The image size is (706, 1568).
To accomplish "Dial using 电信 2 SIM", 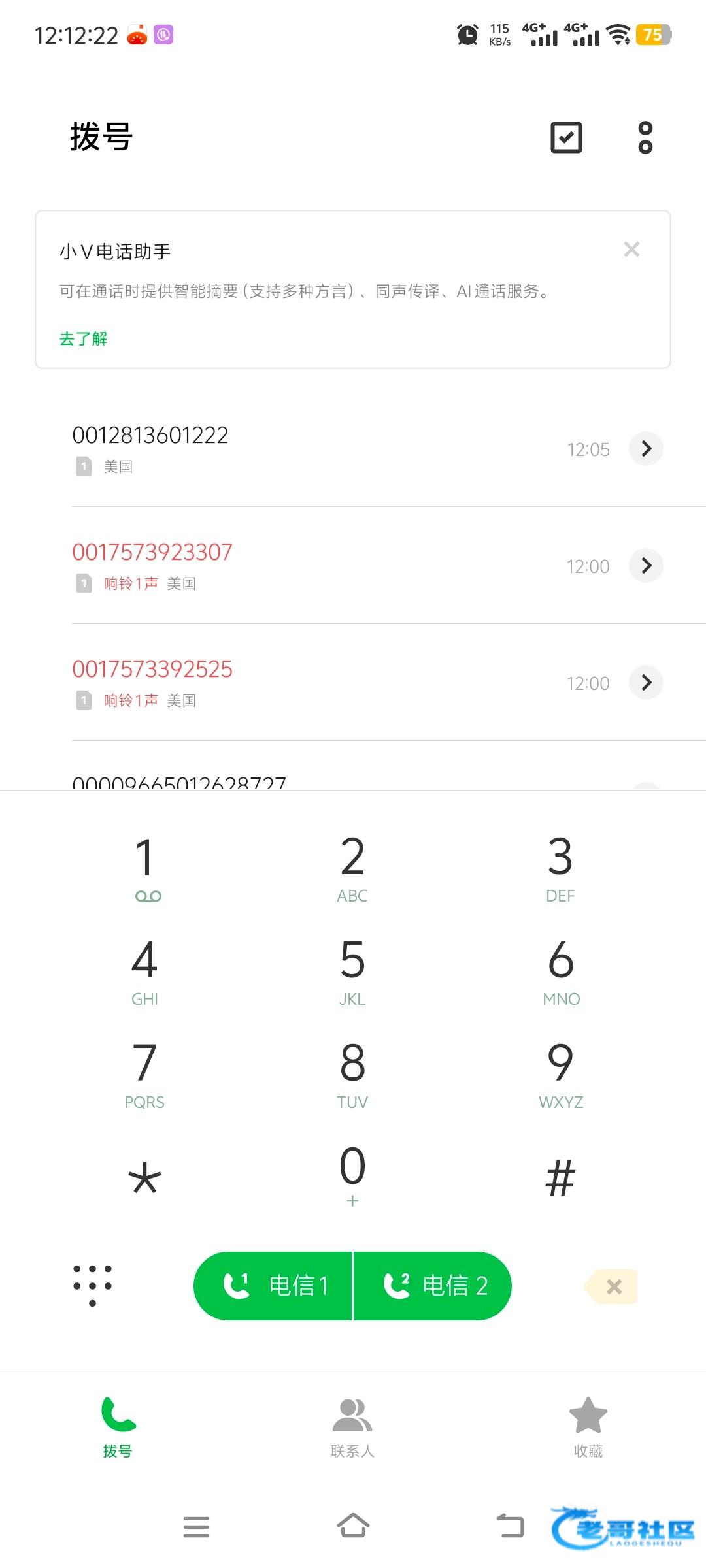I will pyautogui.click(x=433, y=1286).
